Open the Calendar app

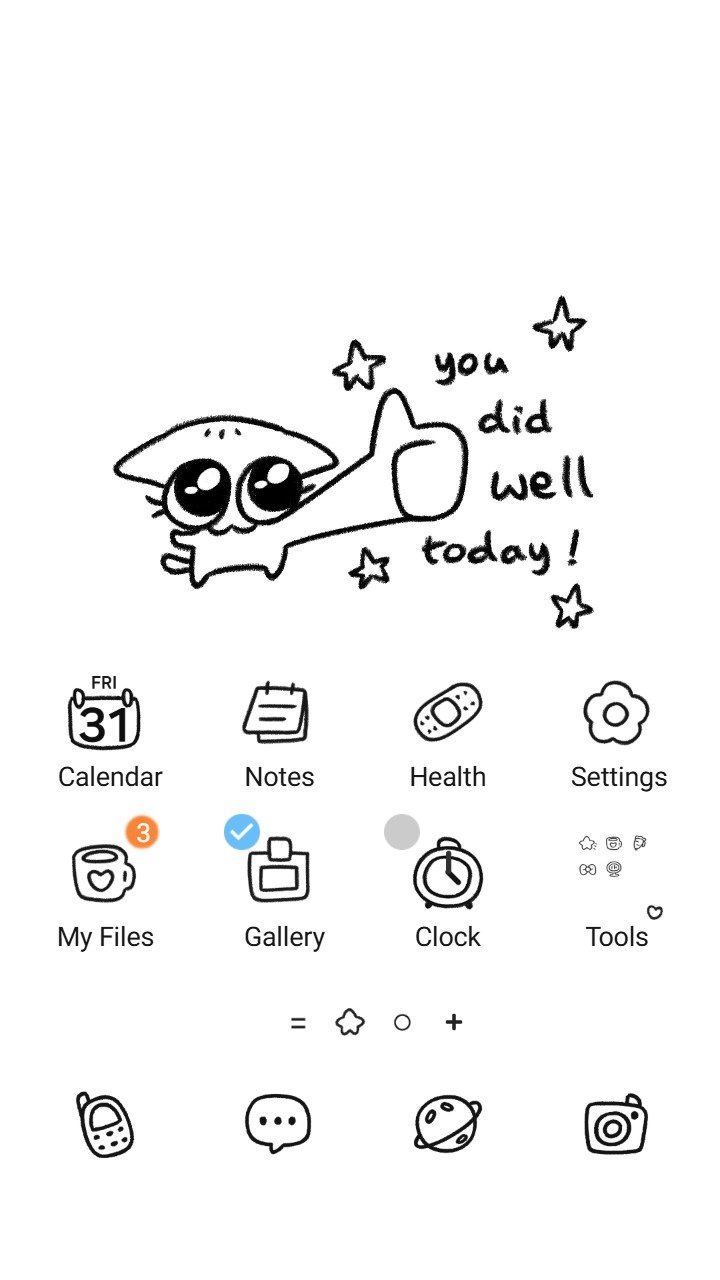[x=105, y=715]
